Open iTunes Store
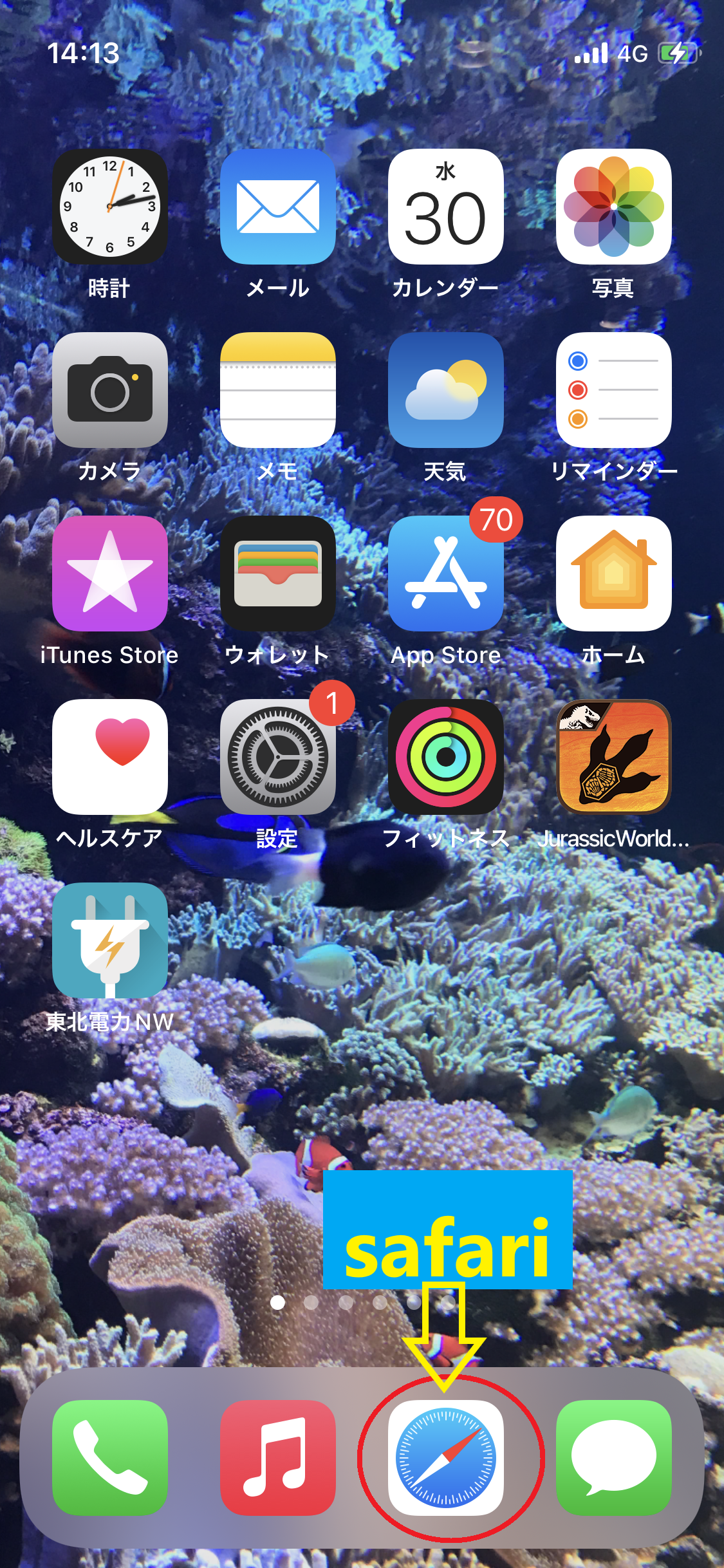Screen dimensions: 724x1568 click(x=110, y=574)
